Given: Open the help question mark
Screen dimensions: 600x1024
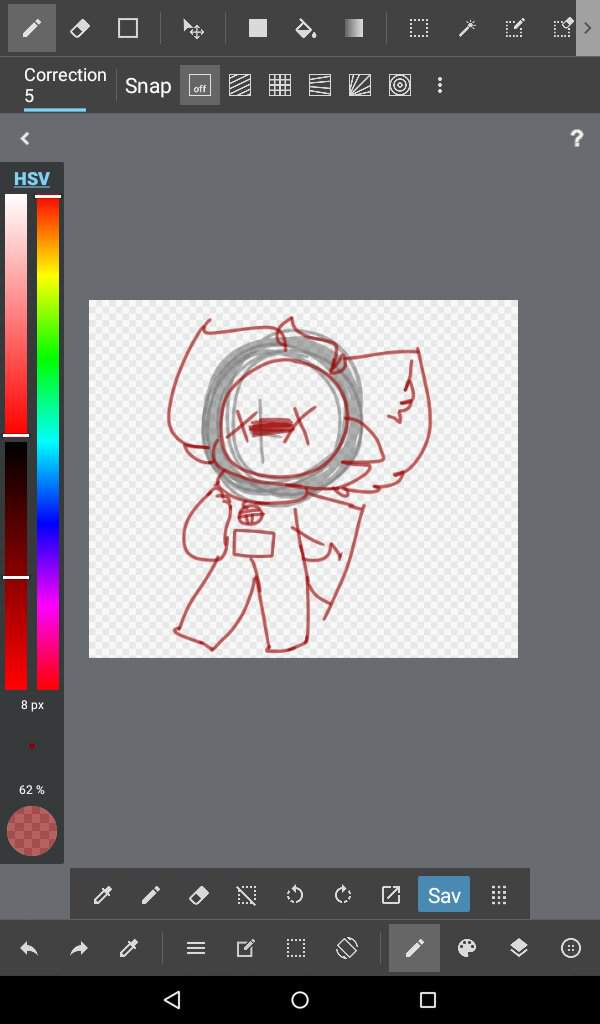Looking at the screenshot, I should tap(576, 139).
